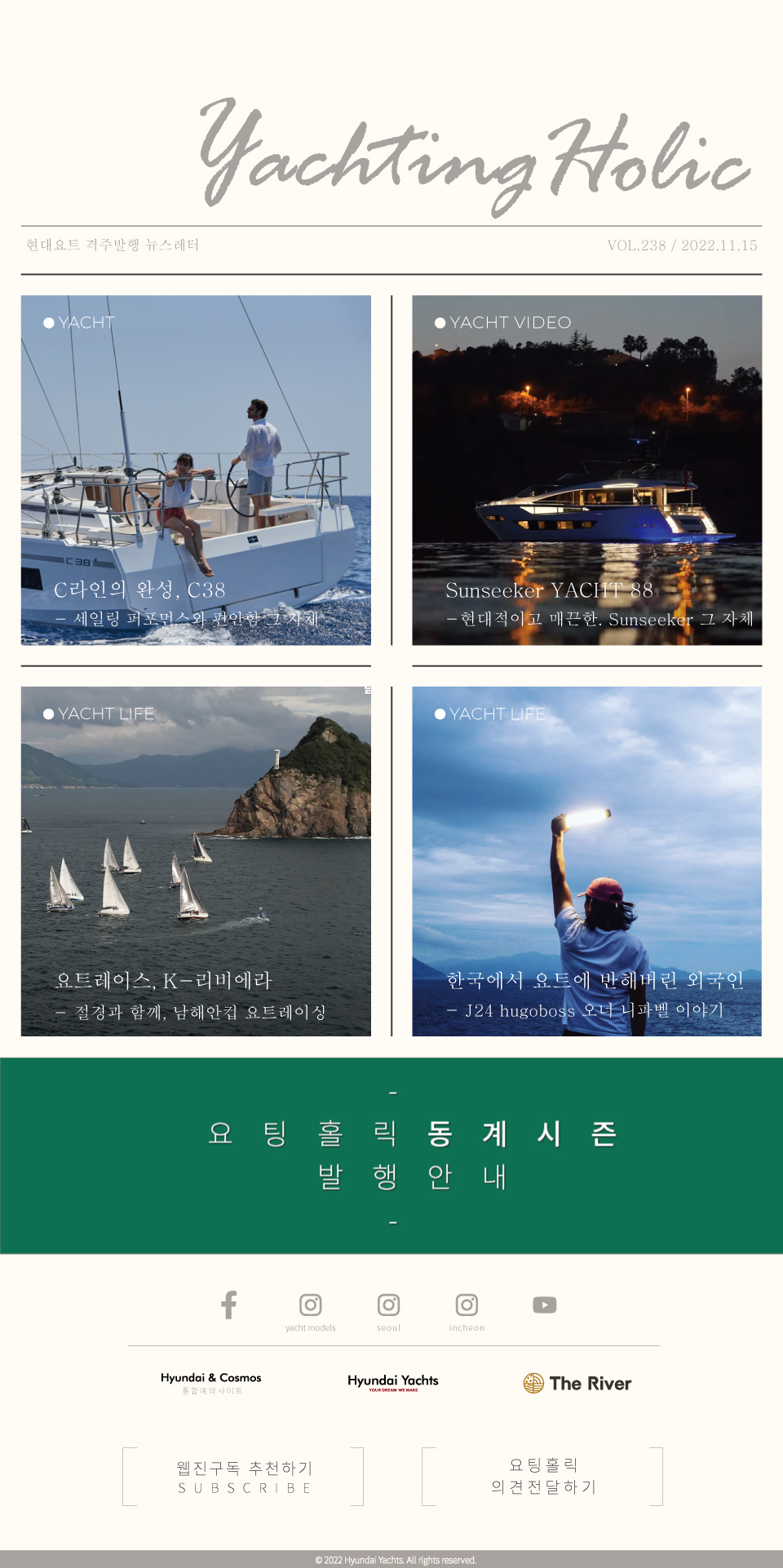Open the C38 yacht article tile
This screenshot has height=1568, width=783.
(x=196, y=470)
